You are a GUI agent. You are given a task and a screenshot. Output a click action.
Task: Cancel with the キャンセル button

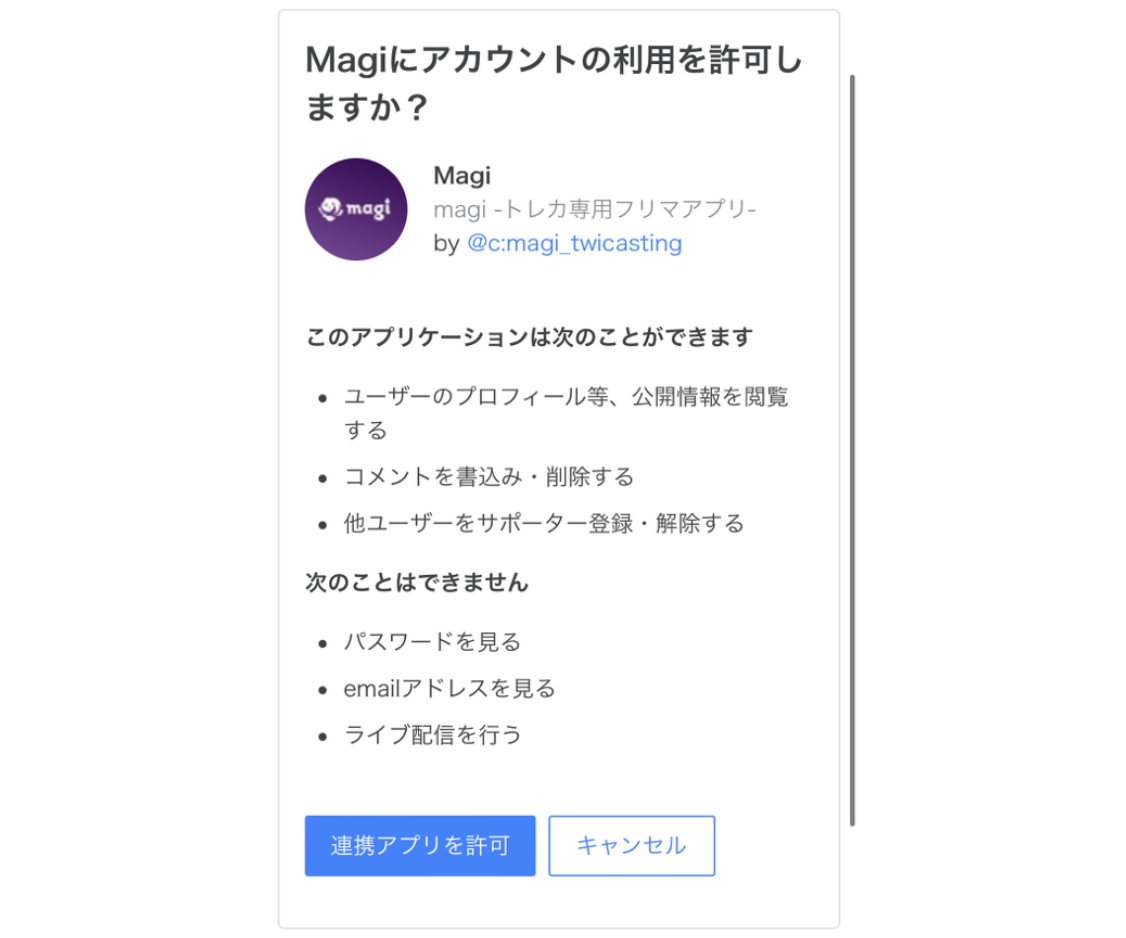tap(631, 846)
